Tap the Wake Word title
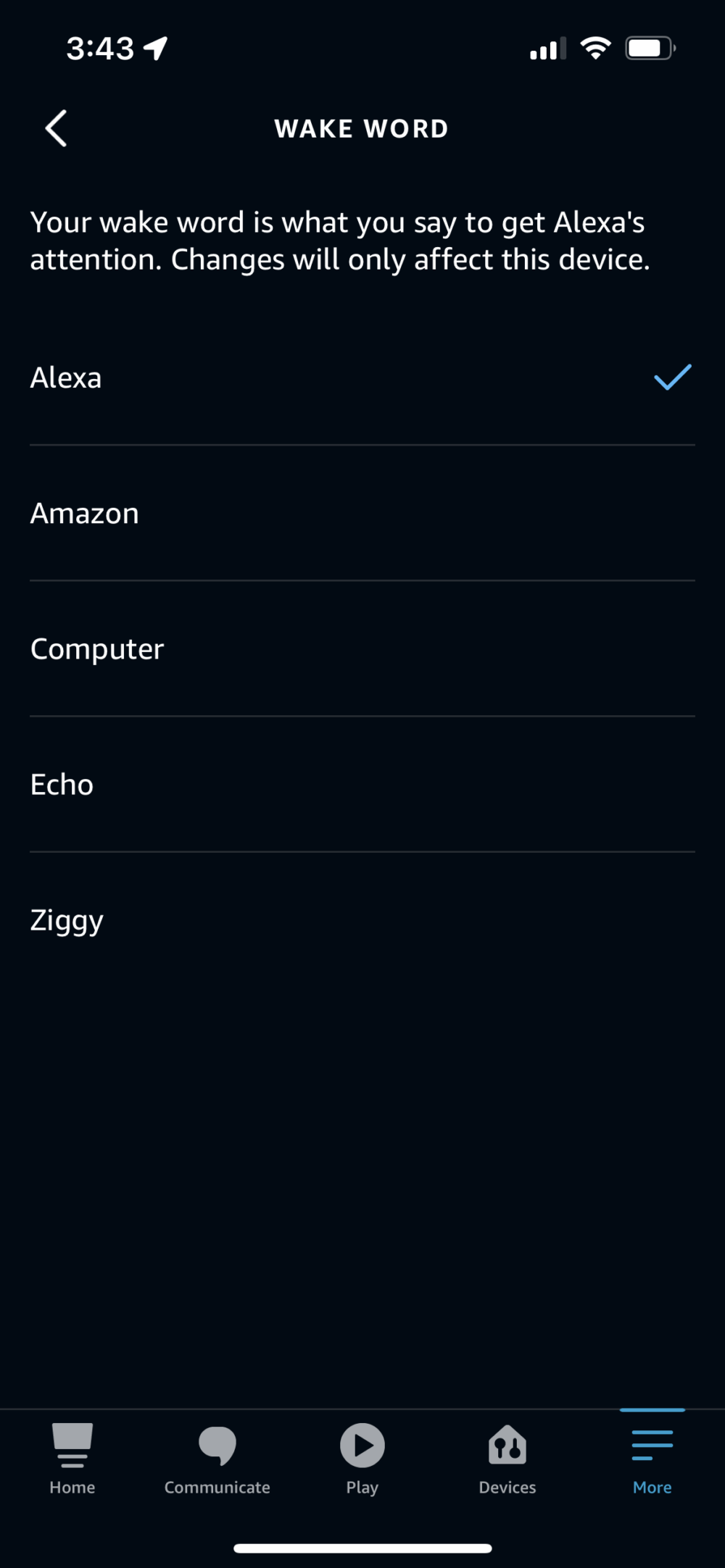The image size is (725, 1568). coord(361,128)
